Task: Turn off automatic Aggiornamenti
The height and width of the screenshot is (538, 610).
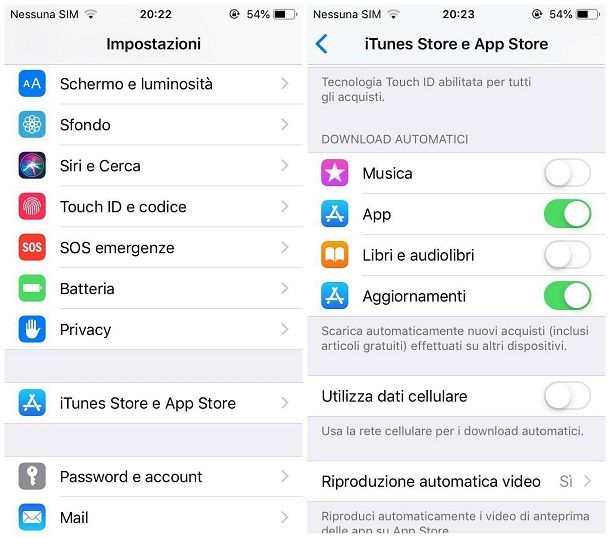Action: [567, 296]
